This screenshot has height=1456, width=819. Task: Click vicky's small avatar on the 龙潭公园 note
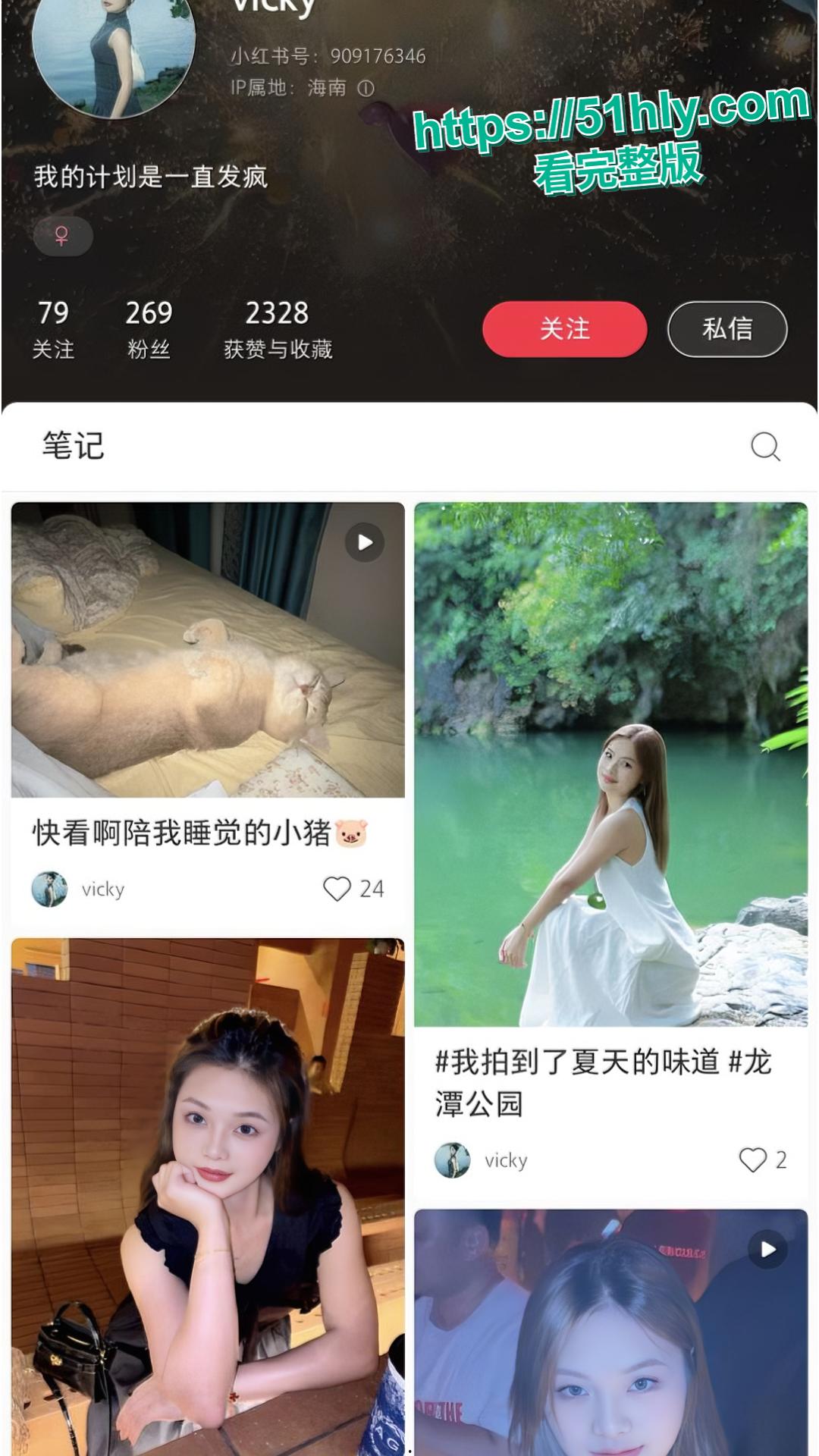[x=452, y=1159]
